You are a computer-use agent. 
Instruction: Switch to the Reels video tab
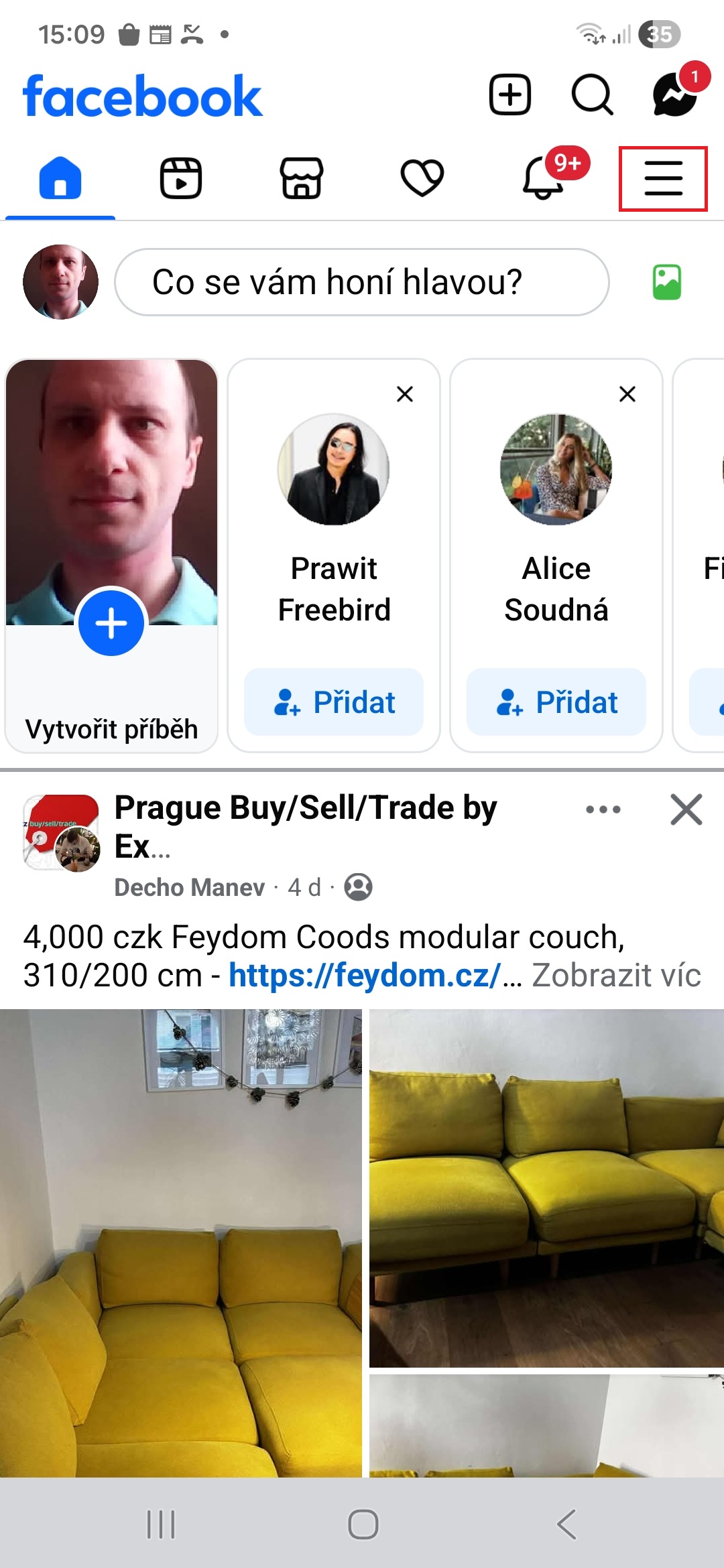coord(181,178)
